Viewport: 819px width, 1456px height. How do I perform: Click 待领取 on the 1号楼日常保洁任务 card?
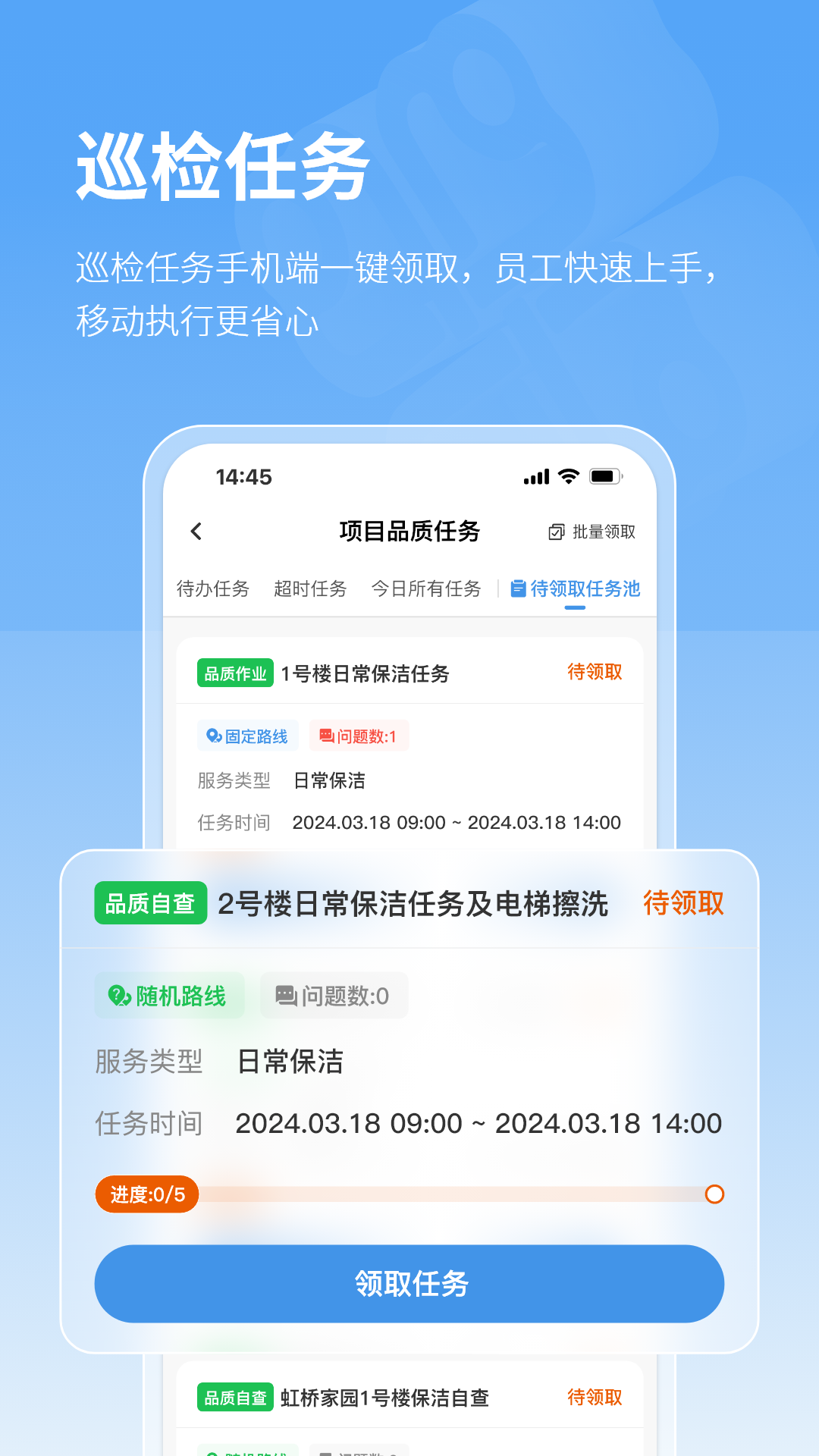tap(595, 673)
